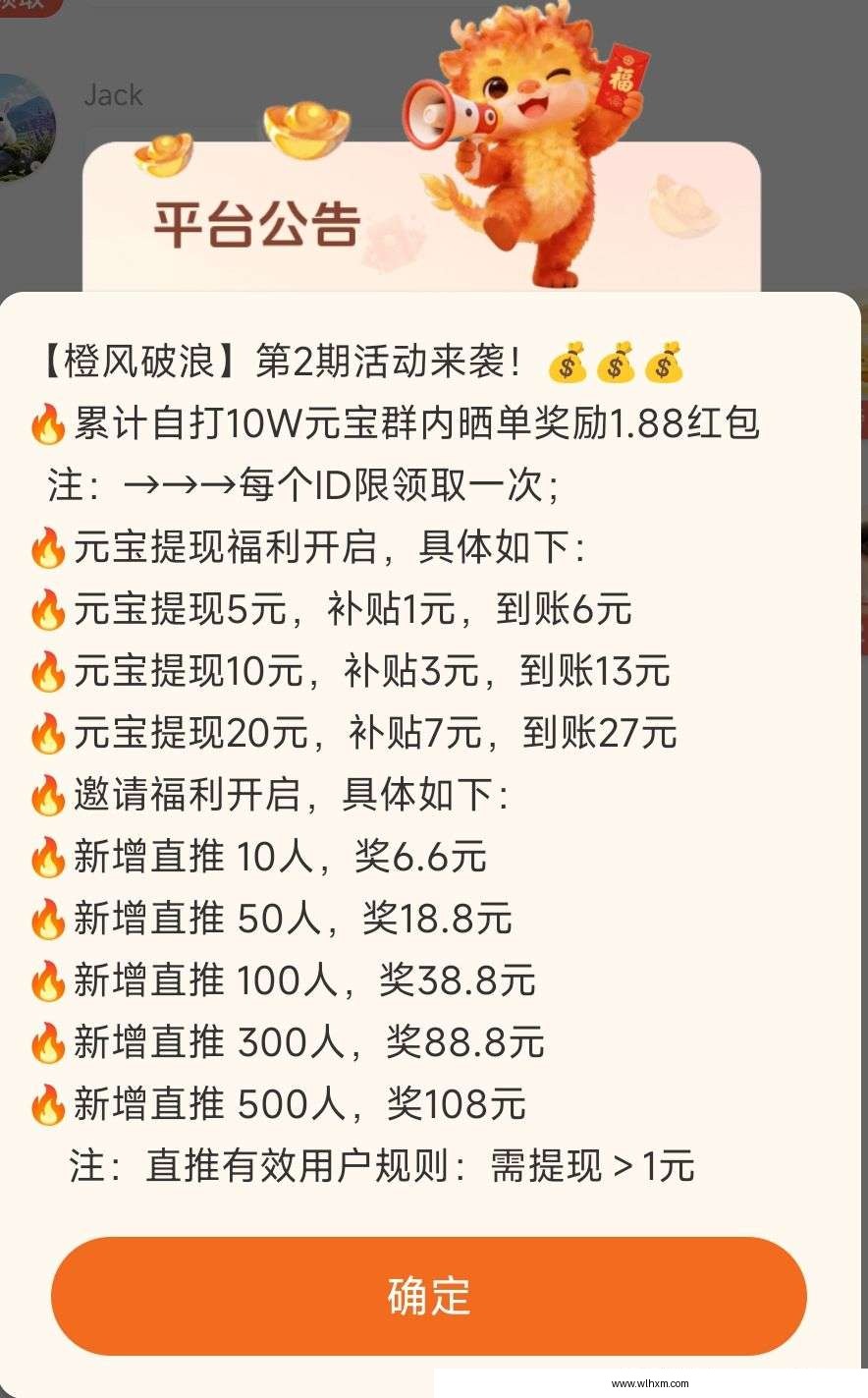Confirm the platform announcement with 确定
The height and width of the screenshot is (1398, 868).
[429, 1296]
